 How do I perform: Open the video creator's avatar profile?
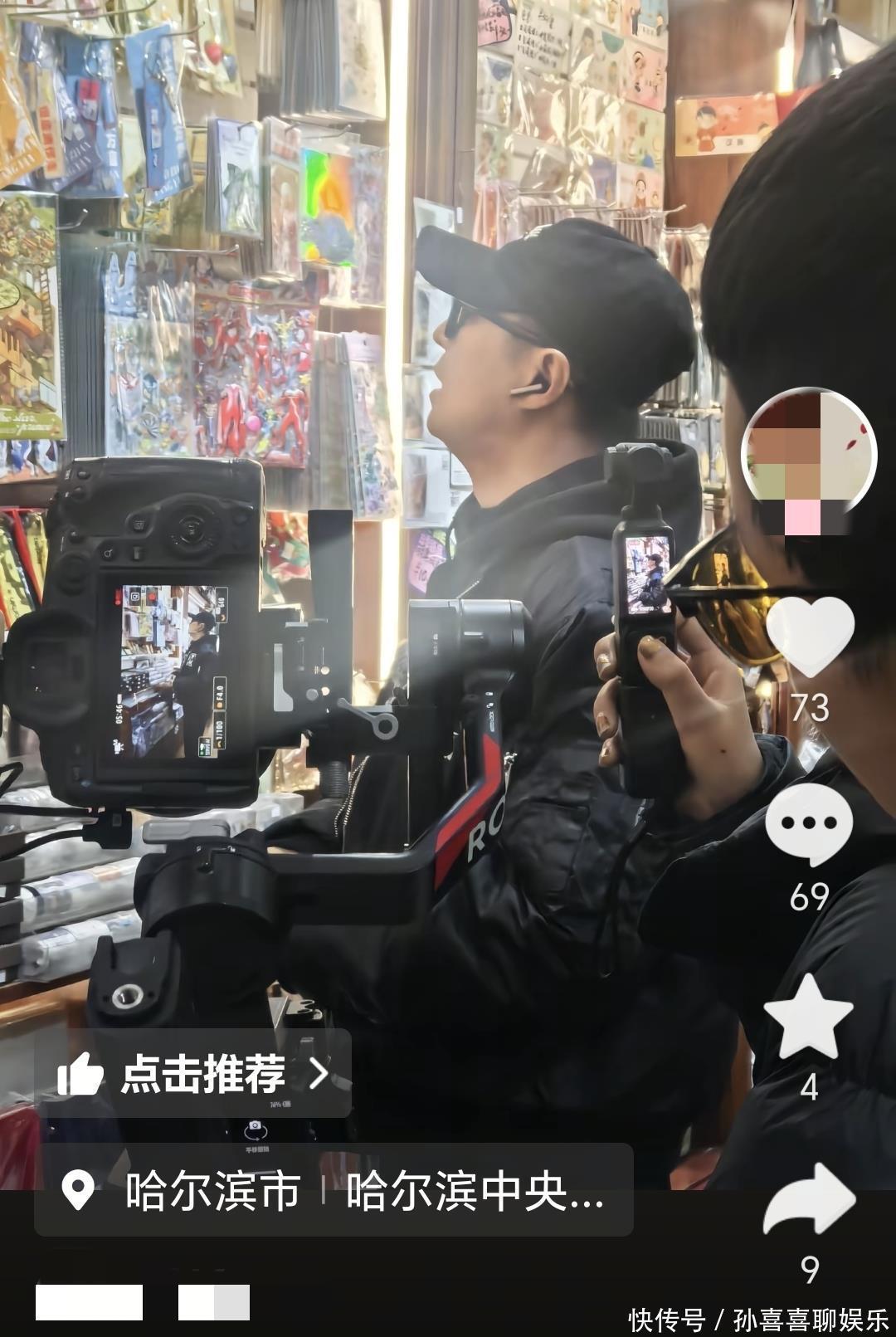click(808, 456)
